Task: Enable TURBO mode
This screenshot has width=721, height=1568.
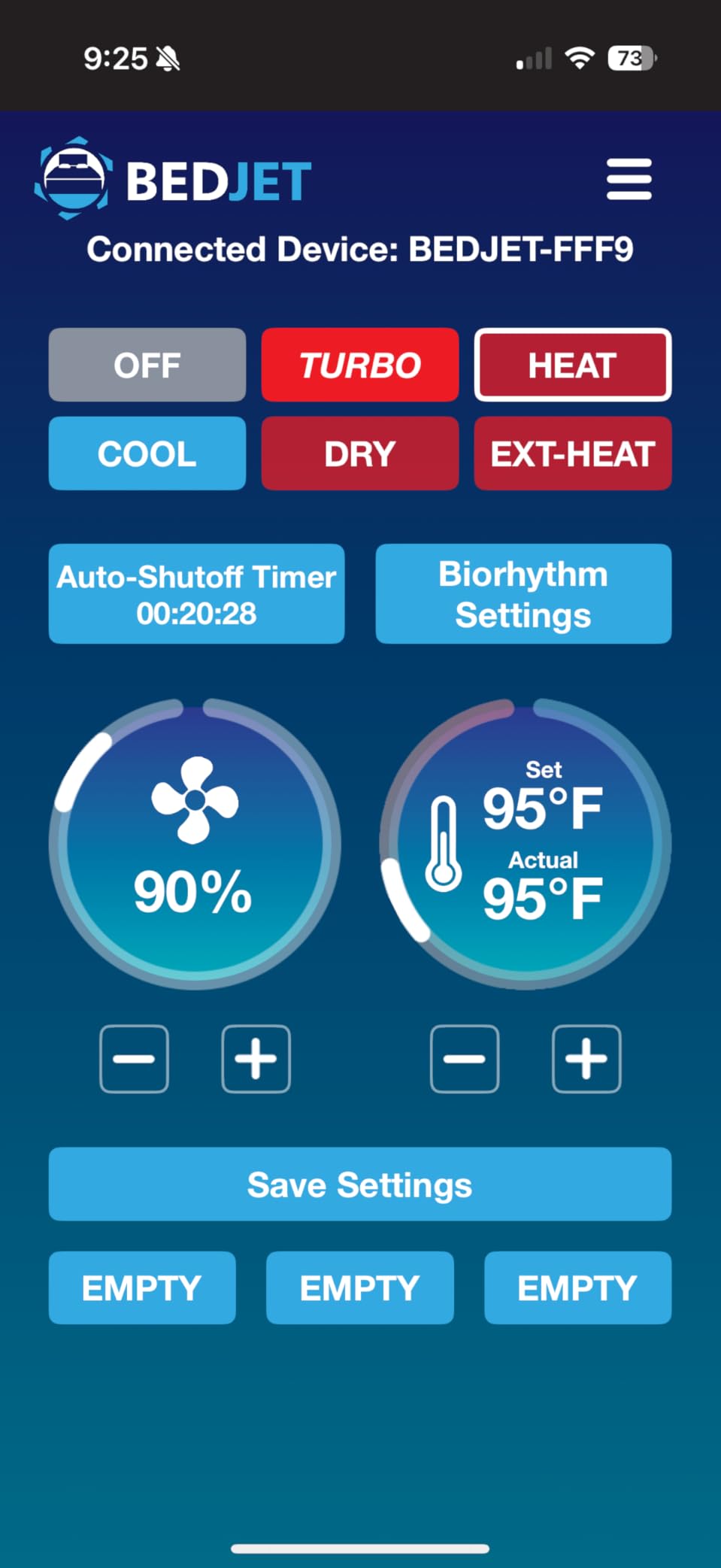Action: tap(359, 365)
